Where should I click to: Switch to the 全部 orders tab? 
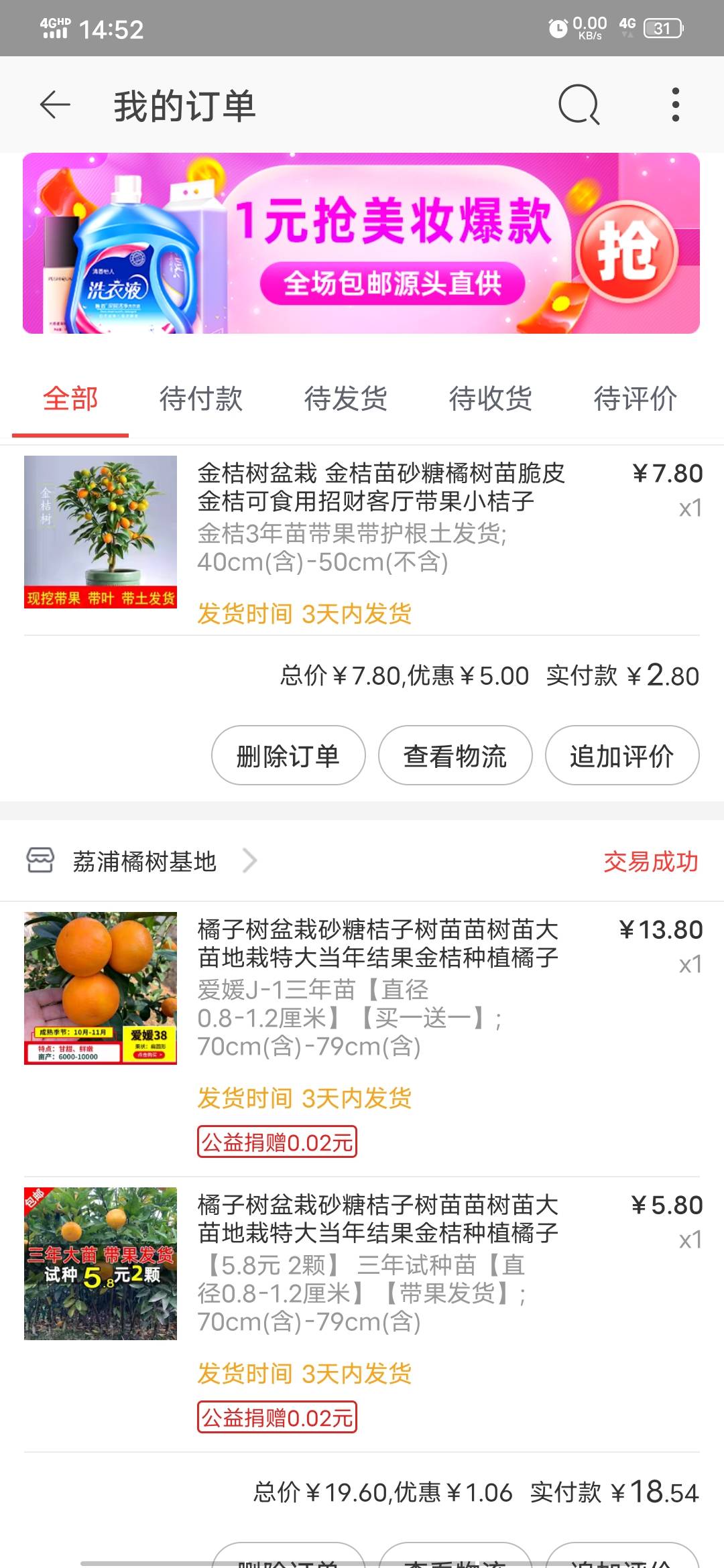pos(70,399)
